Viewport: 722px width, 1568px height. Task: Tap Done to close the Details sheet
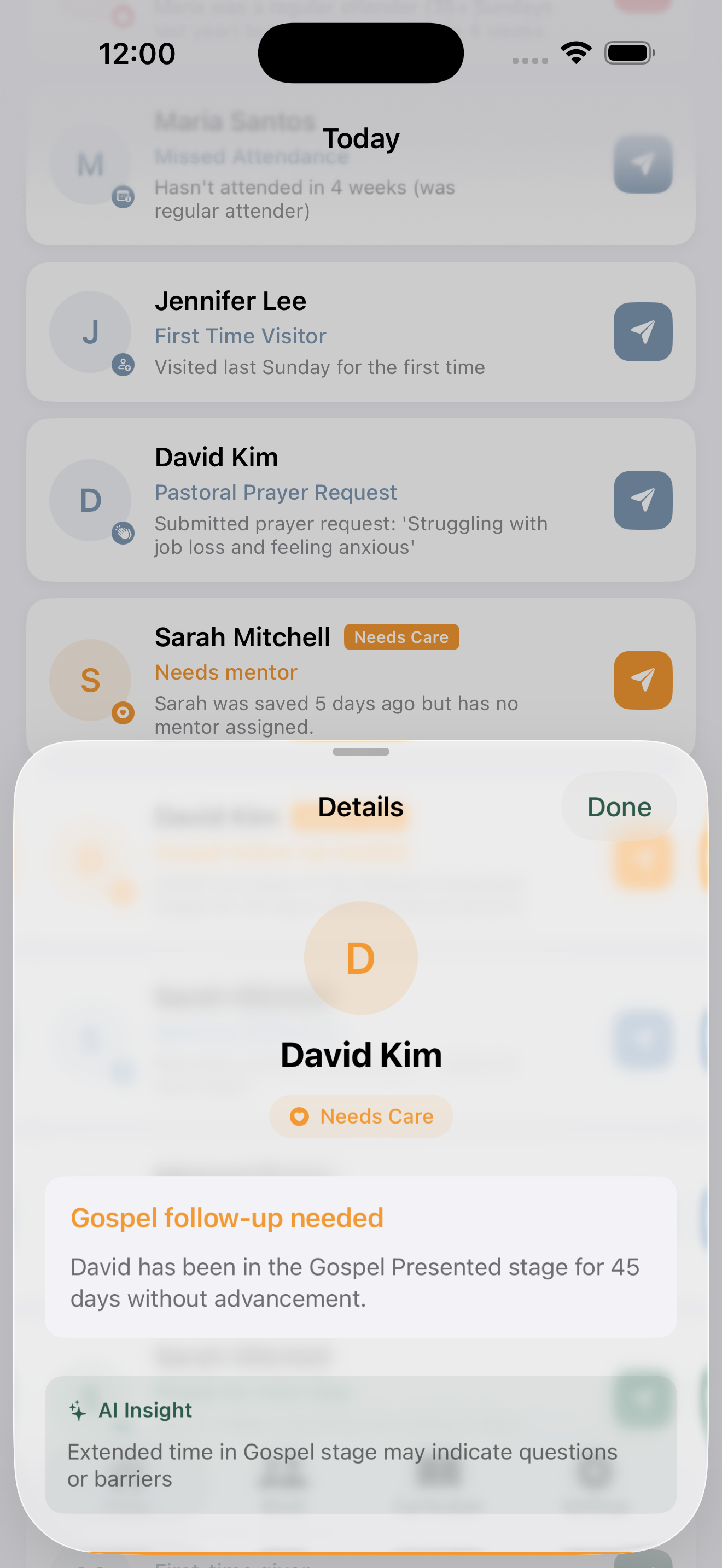click(x=619, y=807)
